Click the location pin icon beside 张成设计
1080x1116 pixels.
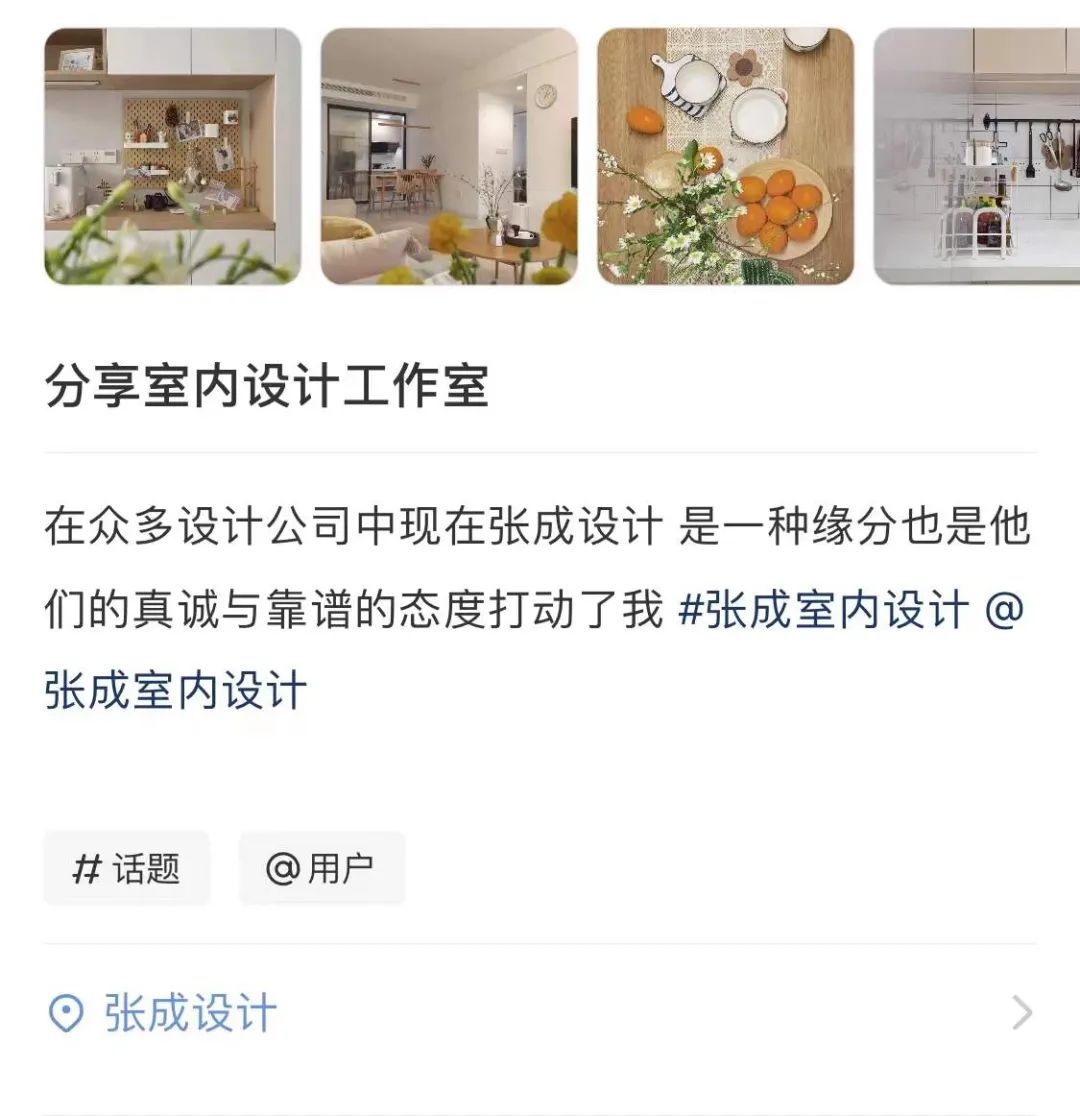66,1012
